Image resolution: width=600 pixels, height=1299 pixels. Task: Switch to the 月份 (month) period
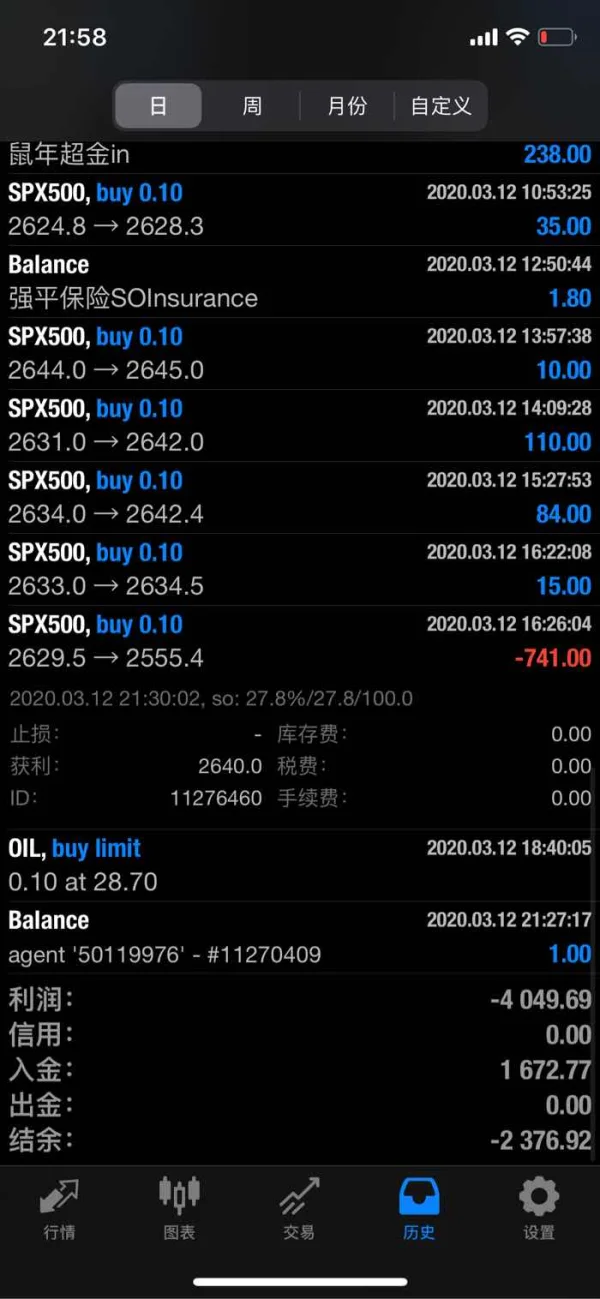(x=347, y=106)
